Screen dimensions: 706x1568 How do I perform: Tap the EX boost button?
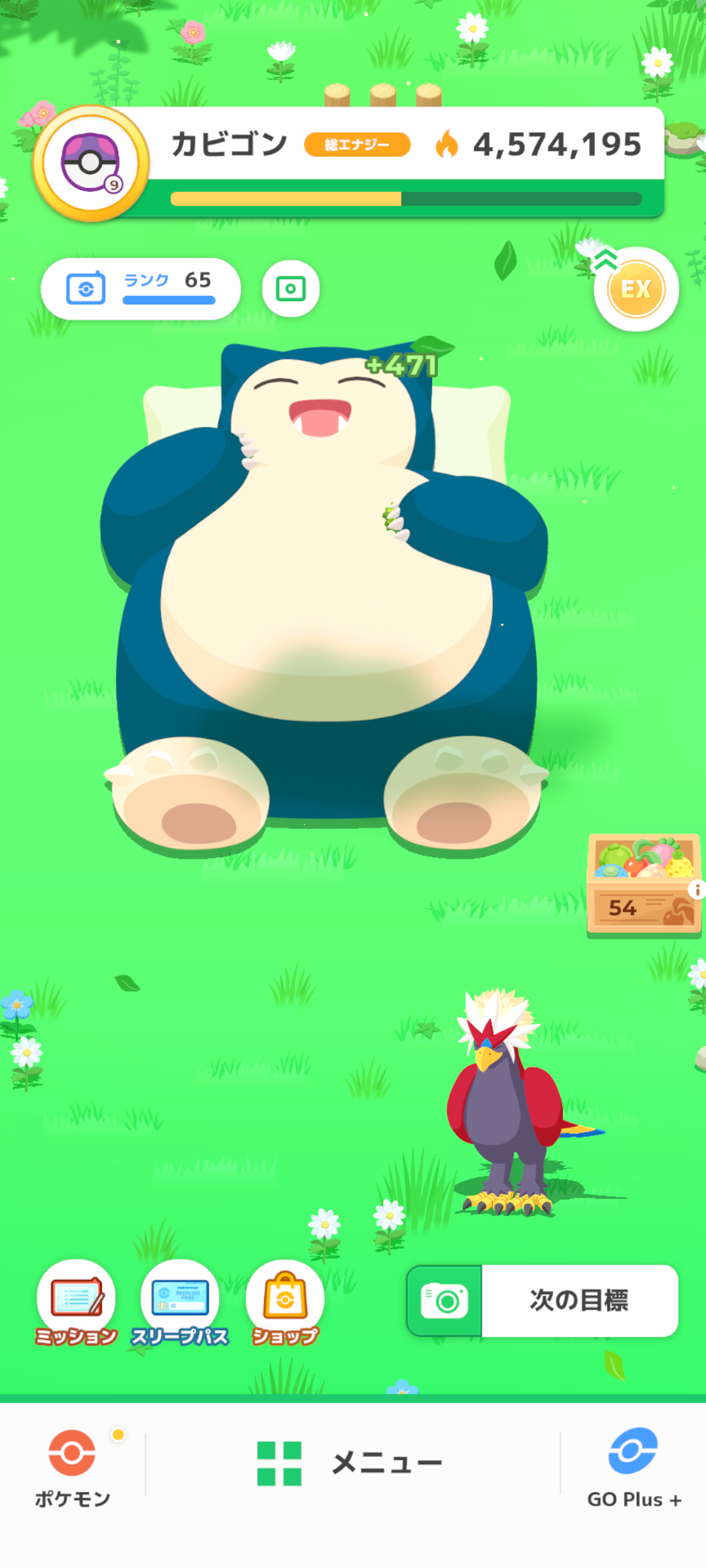[x=635, y=289]
